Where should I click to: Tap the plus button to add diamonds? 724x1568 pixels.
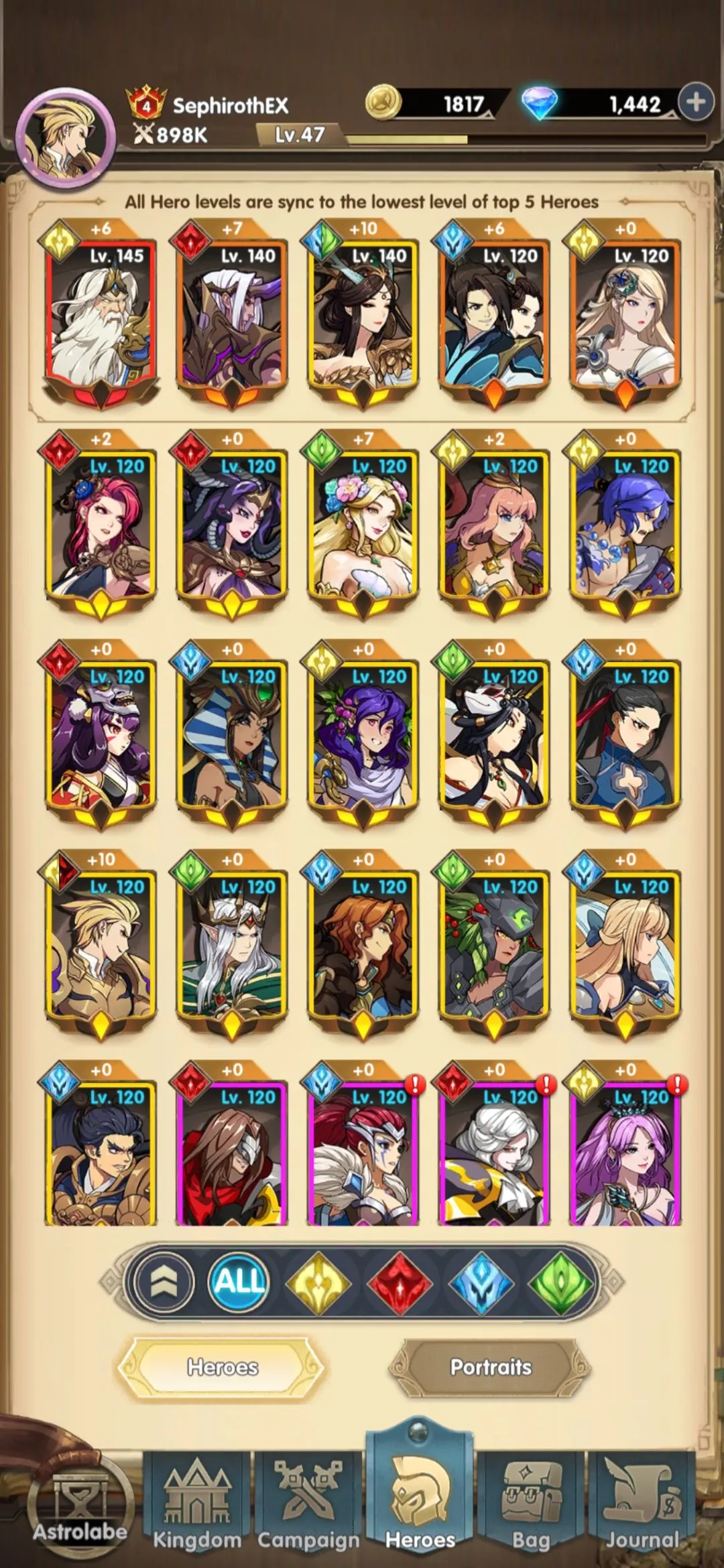[695, 103]
